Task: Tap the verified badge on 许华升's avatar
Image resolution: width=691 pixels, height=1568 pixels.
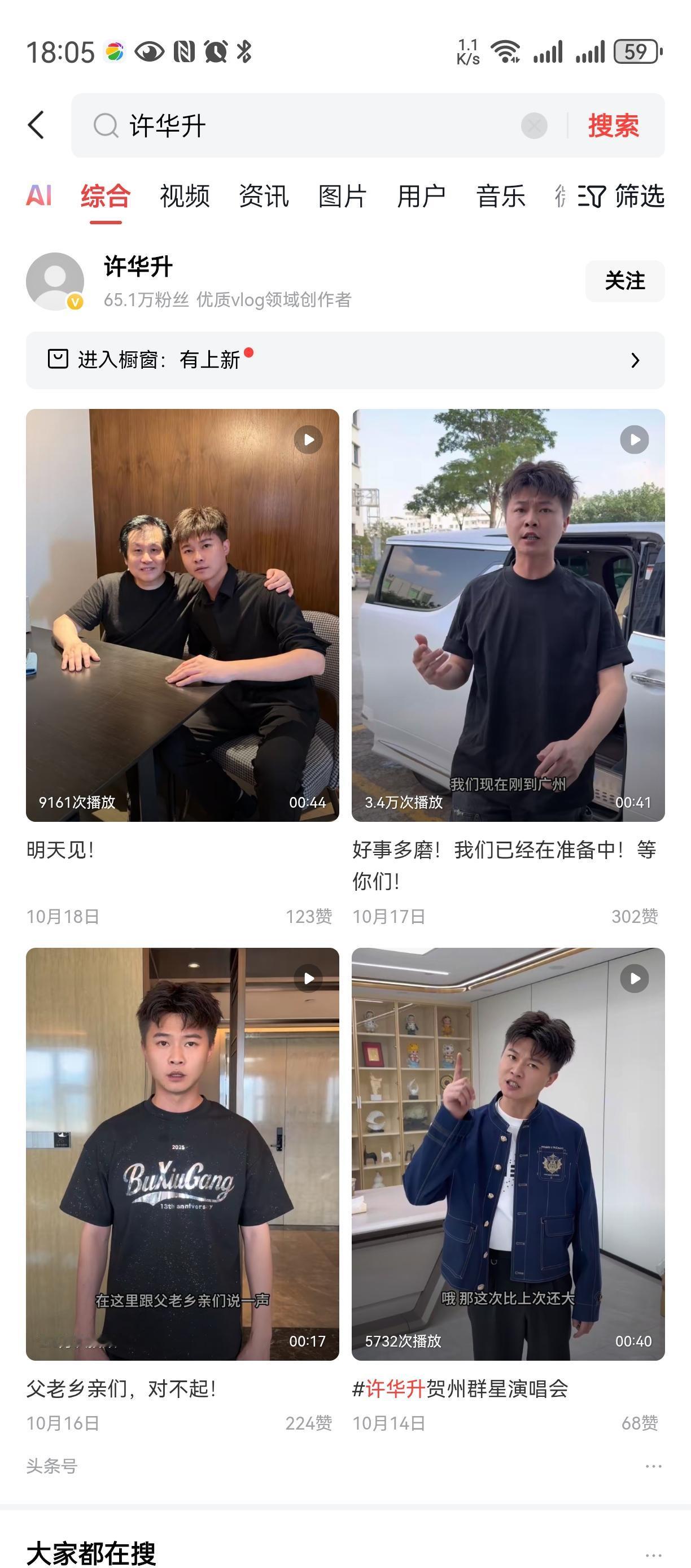Action: (73, 300)
